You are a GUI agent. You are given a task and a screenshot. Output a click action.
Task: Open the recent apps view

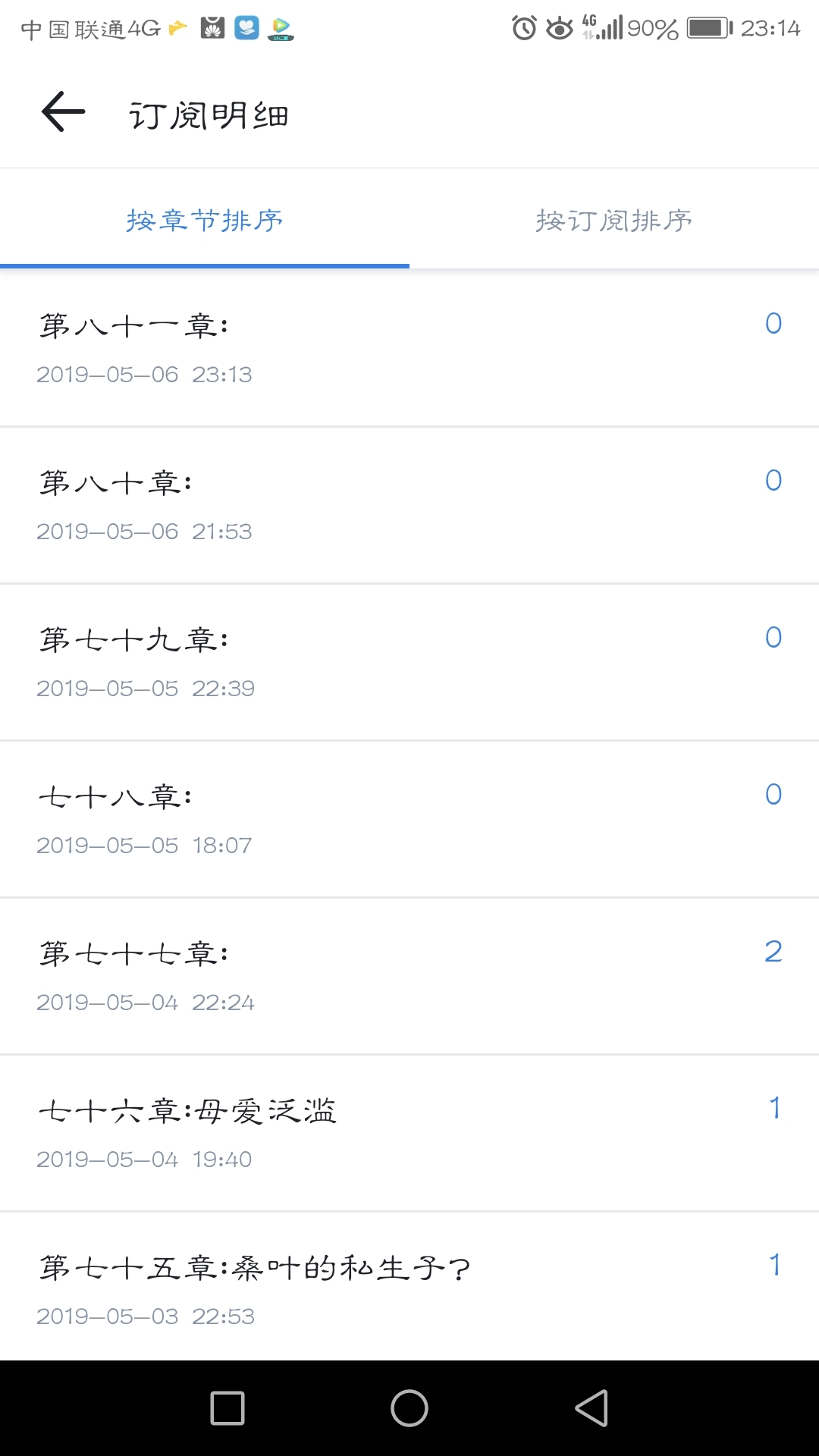(x=227, y=1408)
